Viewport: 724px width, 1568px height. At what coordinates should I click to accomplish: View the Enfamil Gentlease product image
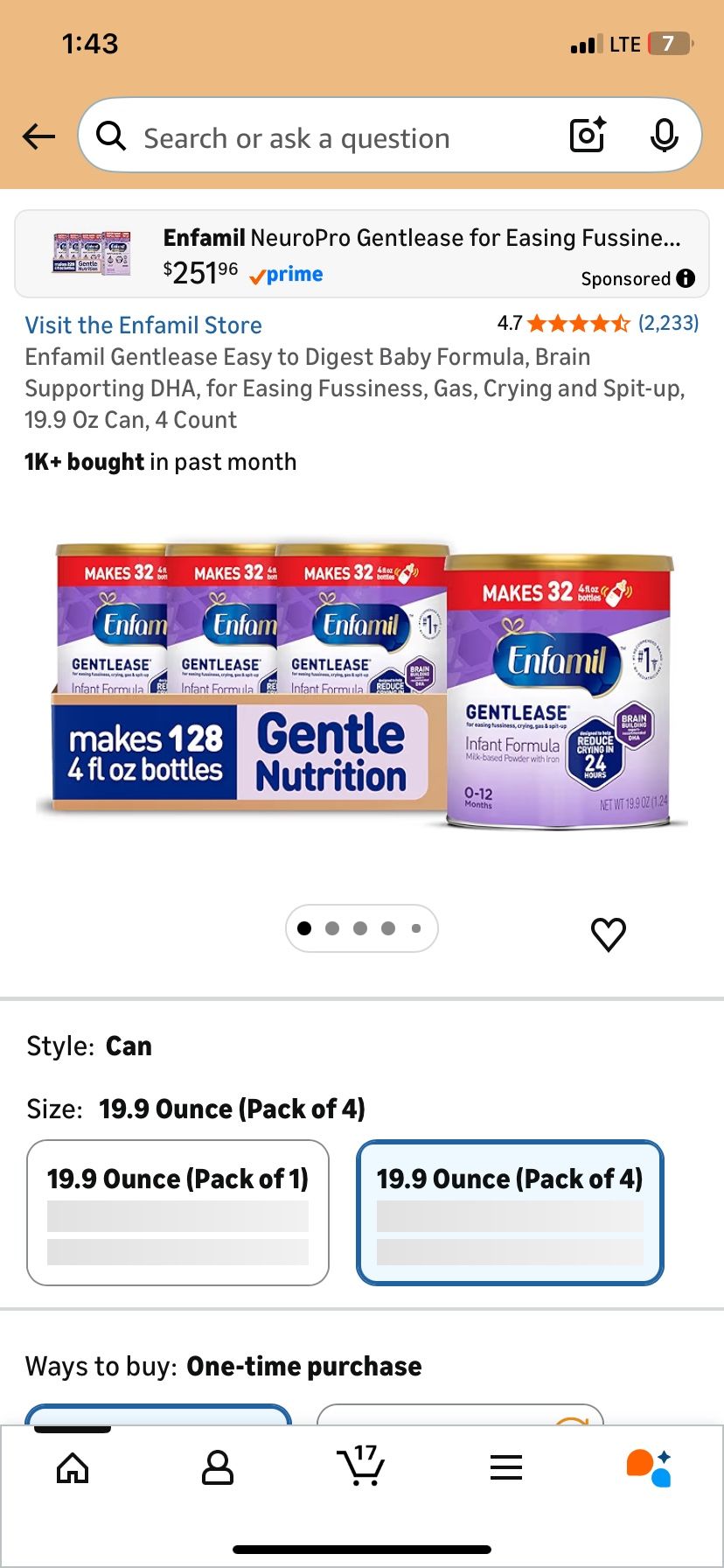(x=362, y=687)
